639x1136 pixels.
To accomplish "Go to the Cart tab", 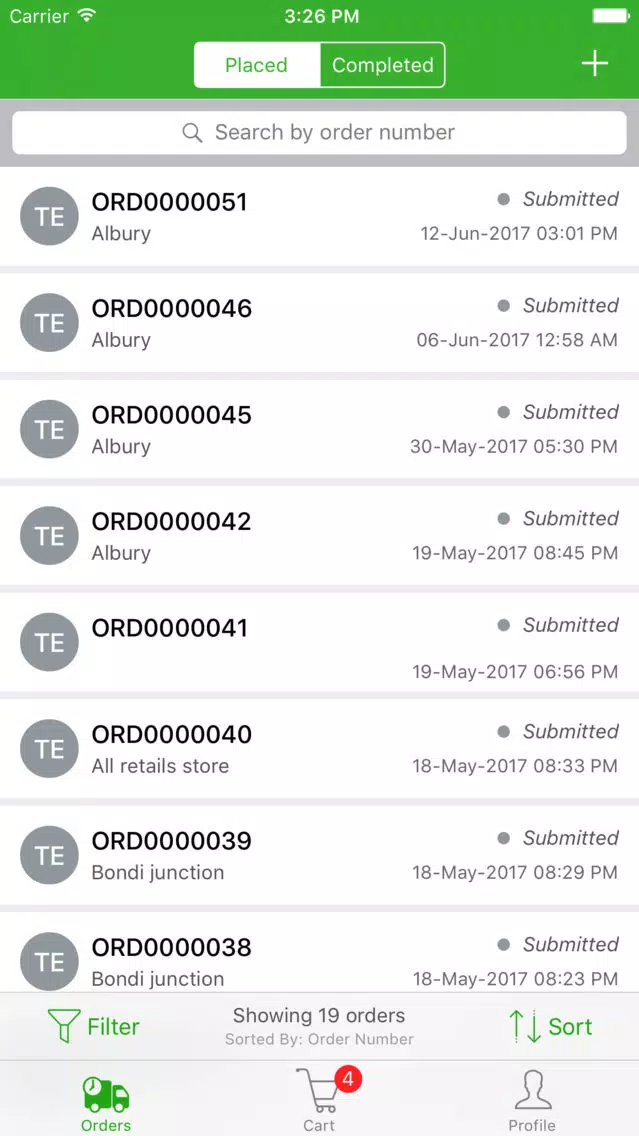I will 320,1098.
